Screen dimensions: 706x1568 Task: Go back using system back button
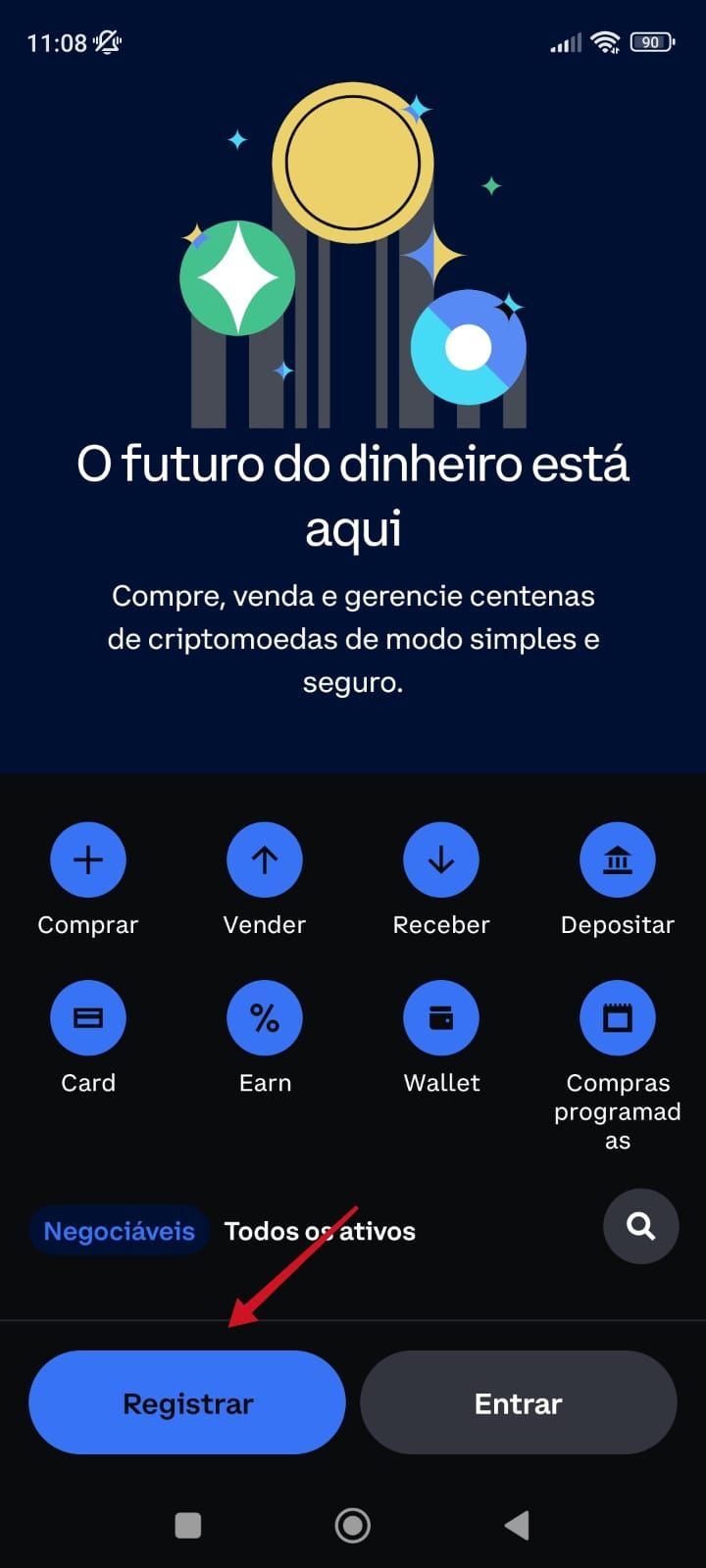click(x=517, y=1525)
